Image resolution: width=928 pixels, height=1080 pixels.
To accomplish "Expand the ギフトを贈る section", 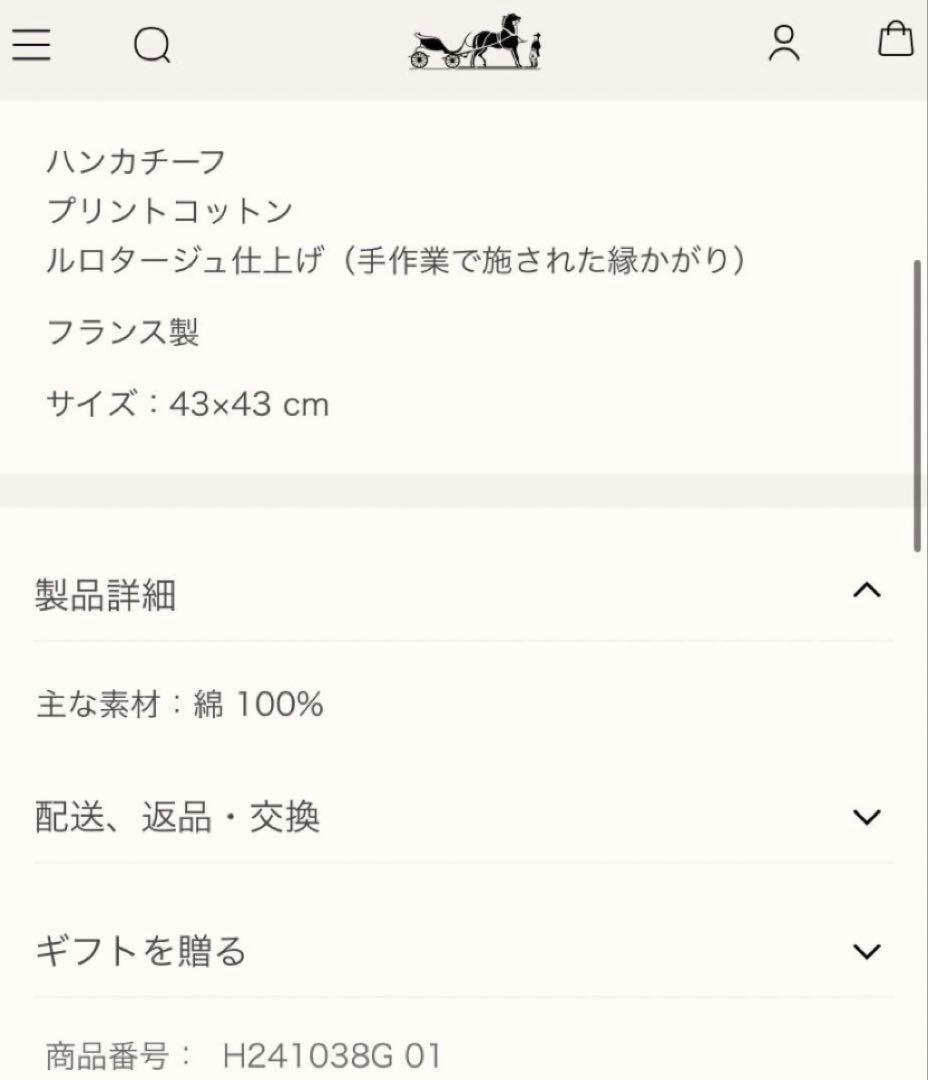I will [866, 951].
